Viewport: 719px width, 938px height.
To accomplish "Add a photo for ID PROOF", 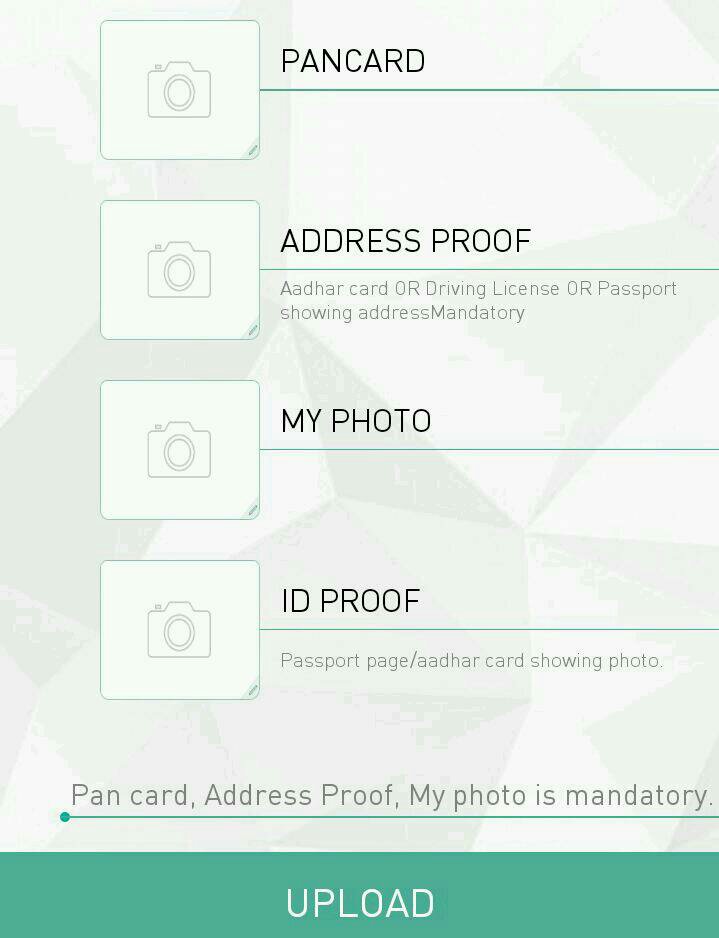I will click(180, 630).
